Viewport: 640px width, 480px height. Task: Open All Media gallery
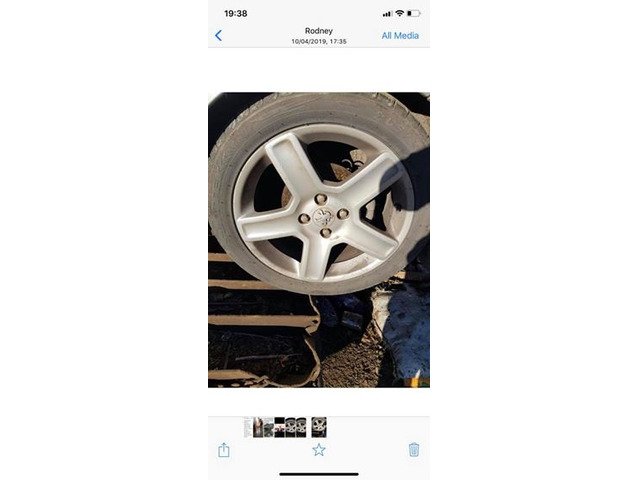400,35
